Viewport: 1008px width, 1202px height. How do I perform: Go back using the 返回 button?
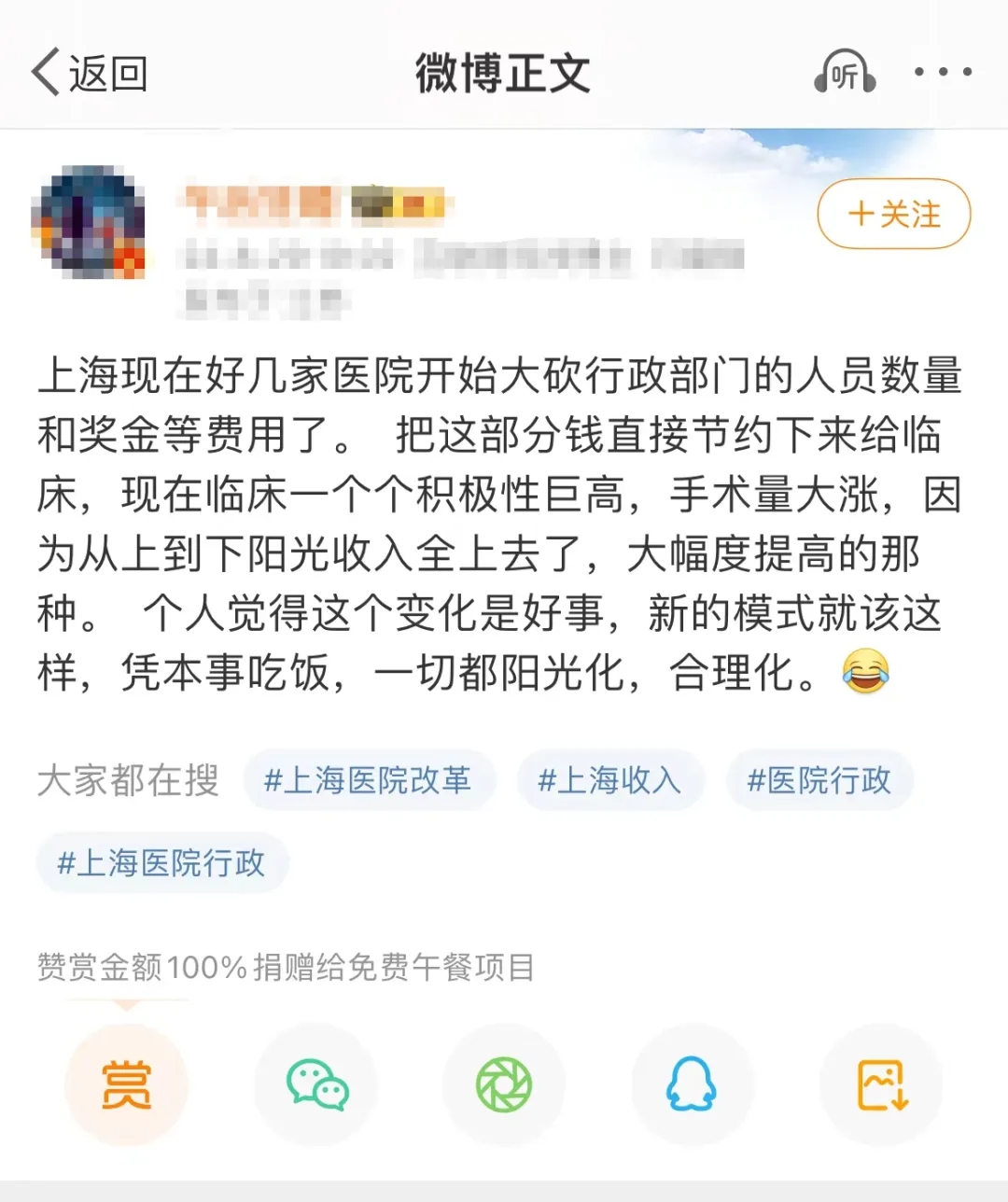[x=89, y=73]
